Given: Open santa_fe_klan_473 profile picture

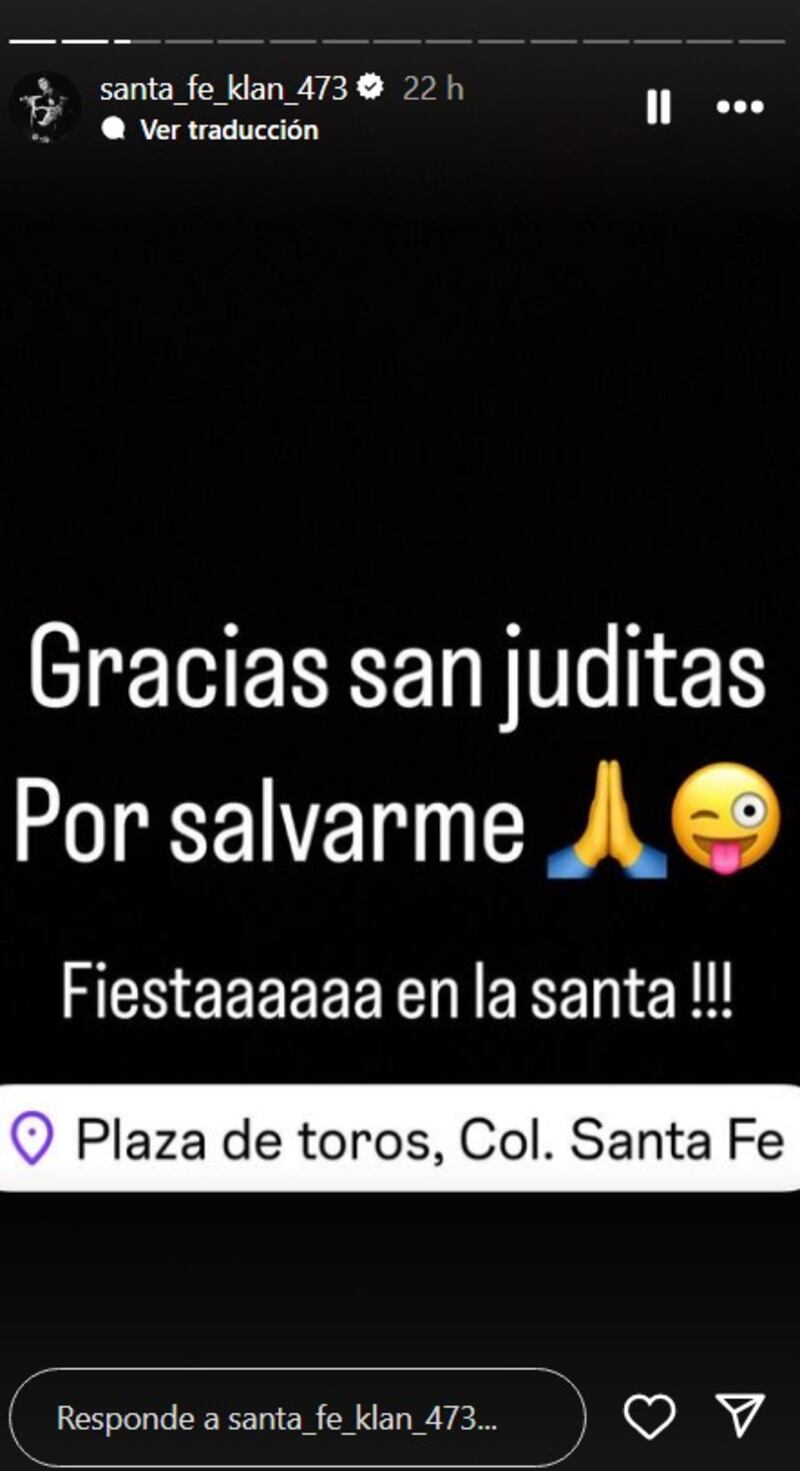Looking at the screenshot, I should [44, 107].
